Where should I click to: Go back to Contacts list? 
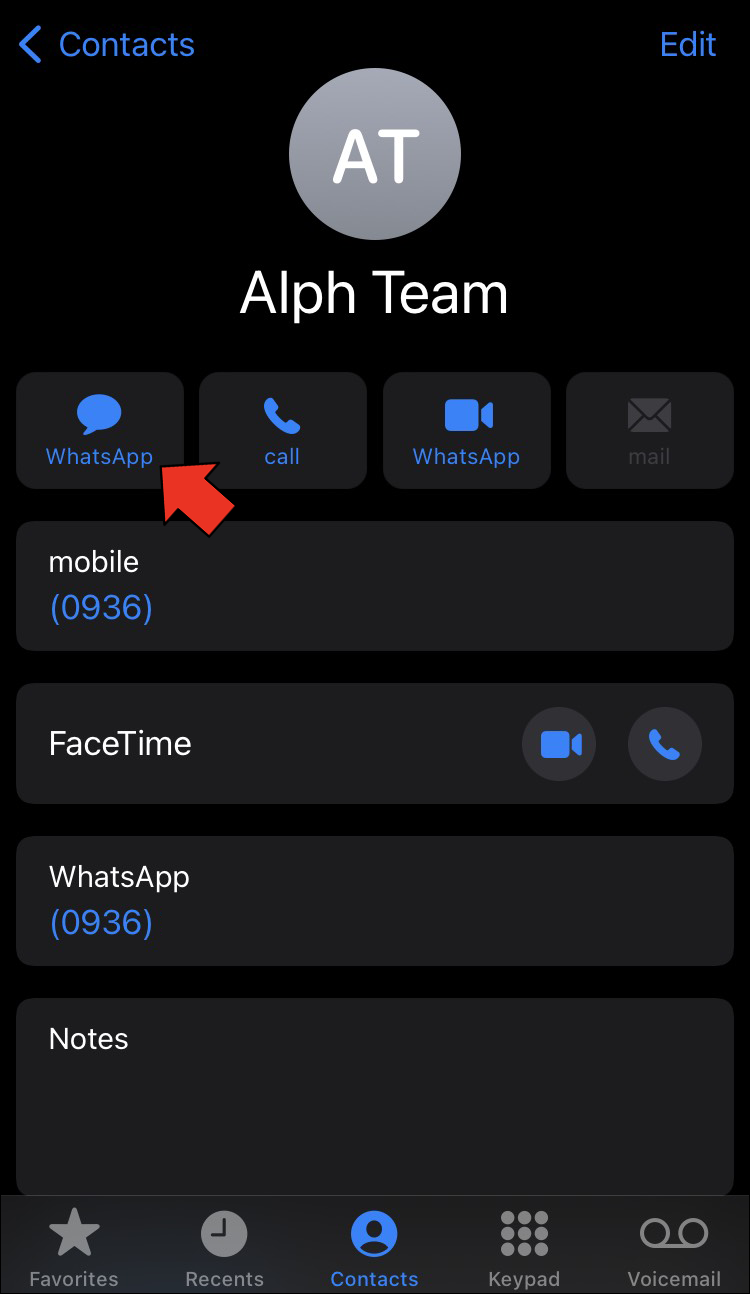tap(106, 45)
